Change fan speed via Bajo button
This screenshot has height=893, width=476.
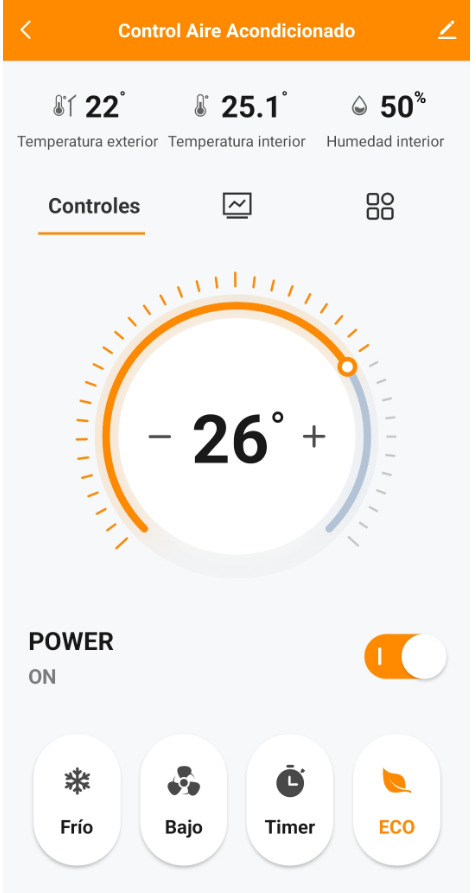coord(183,801)
